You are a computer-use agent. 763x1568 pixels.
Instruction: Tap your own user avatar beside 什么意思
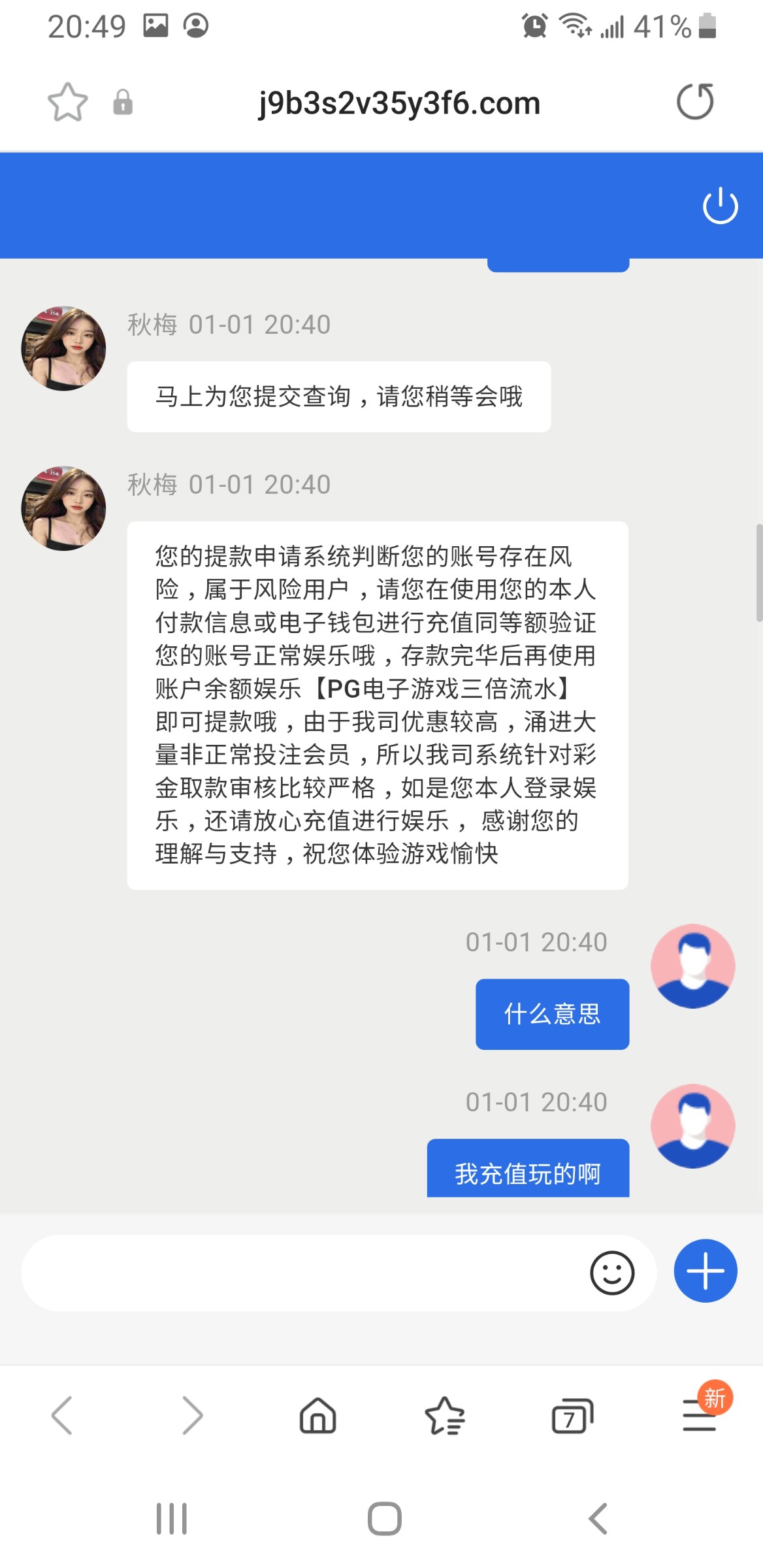click(693, 967)
